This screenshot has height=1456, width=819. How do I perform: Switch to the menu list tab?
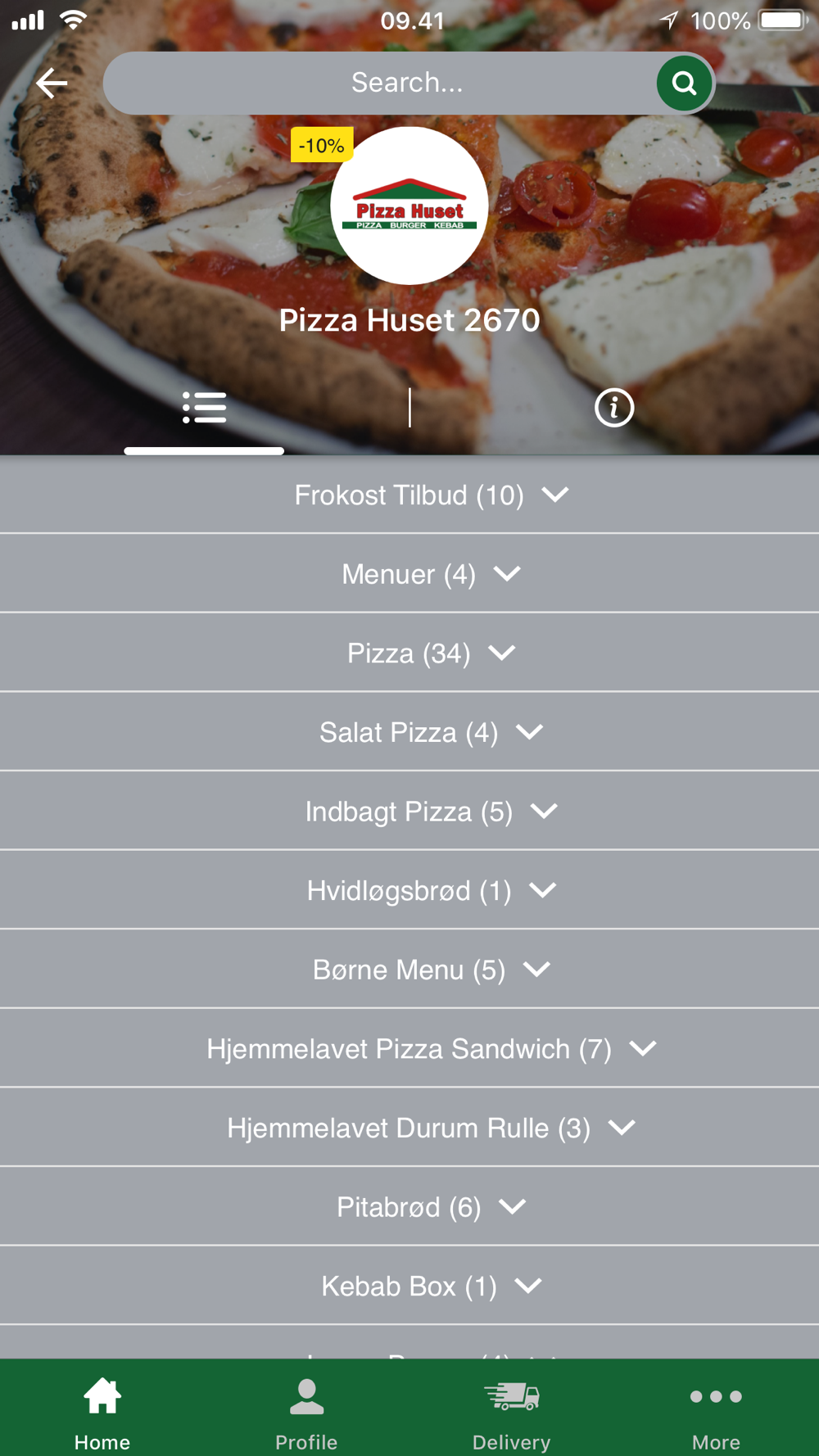click(204, 407)
